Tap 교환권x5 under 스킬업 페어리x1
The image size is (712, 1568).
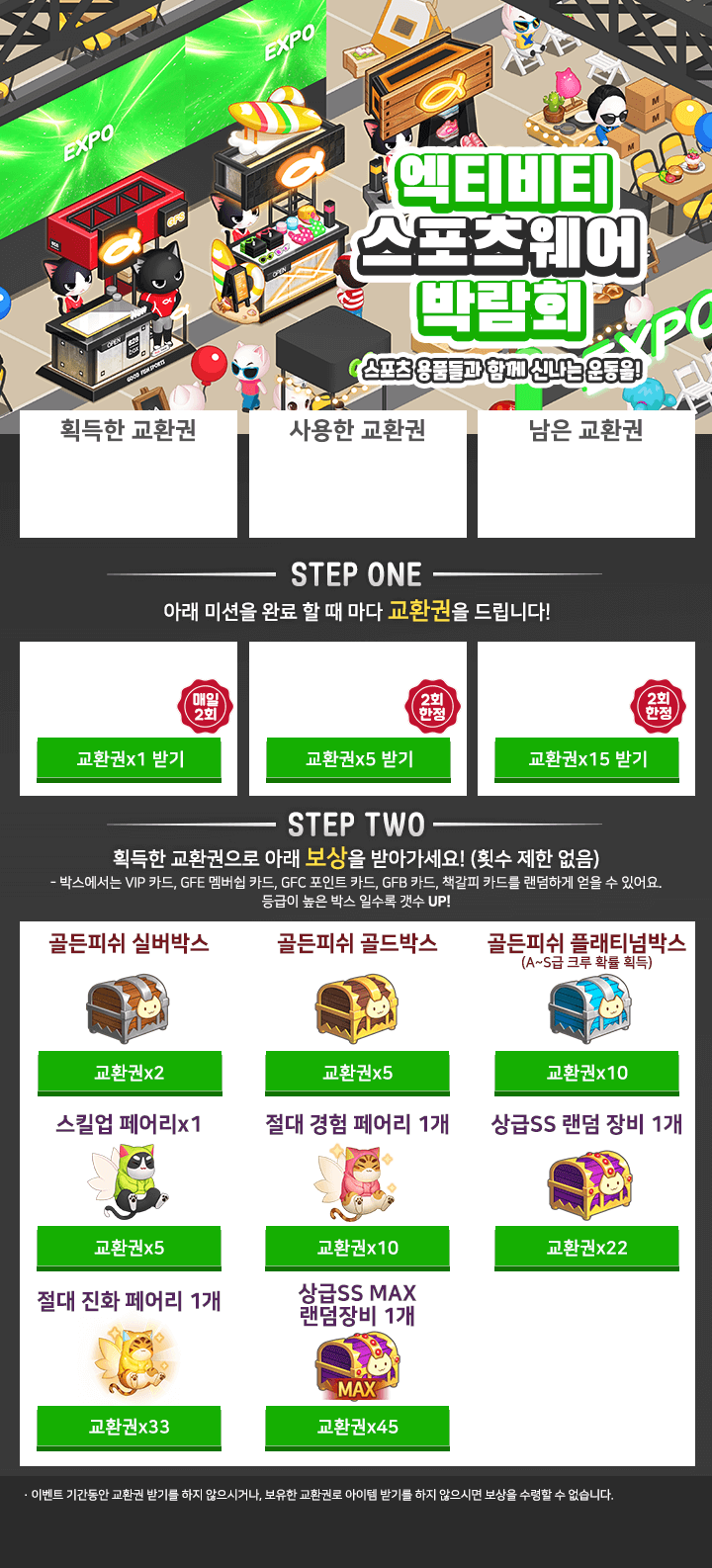[130, 1249]
